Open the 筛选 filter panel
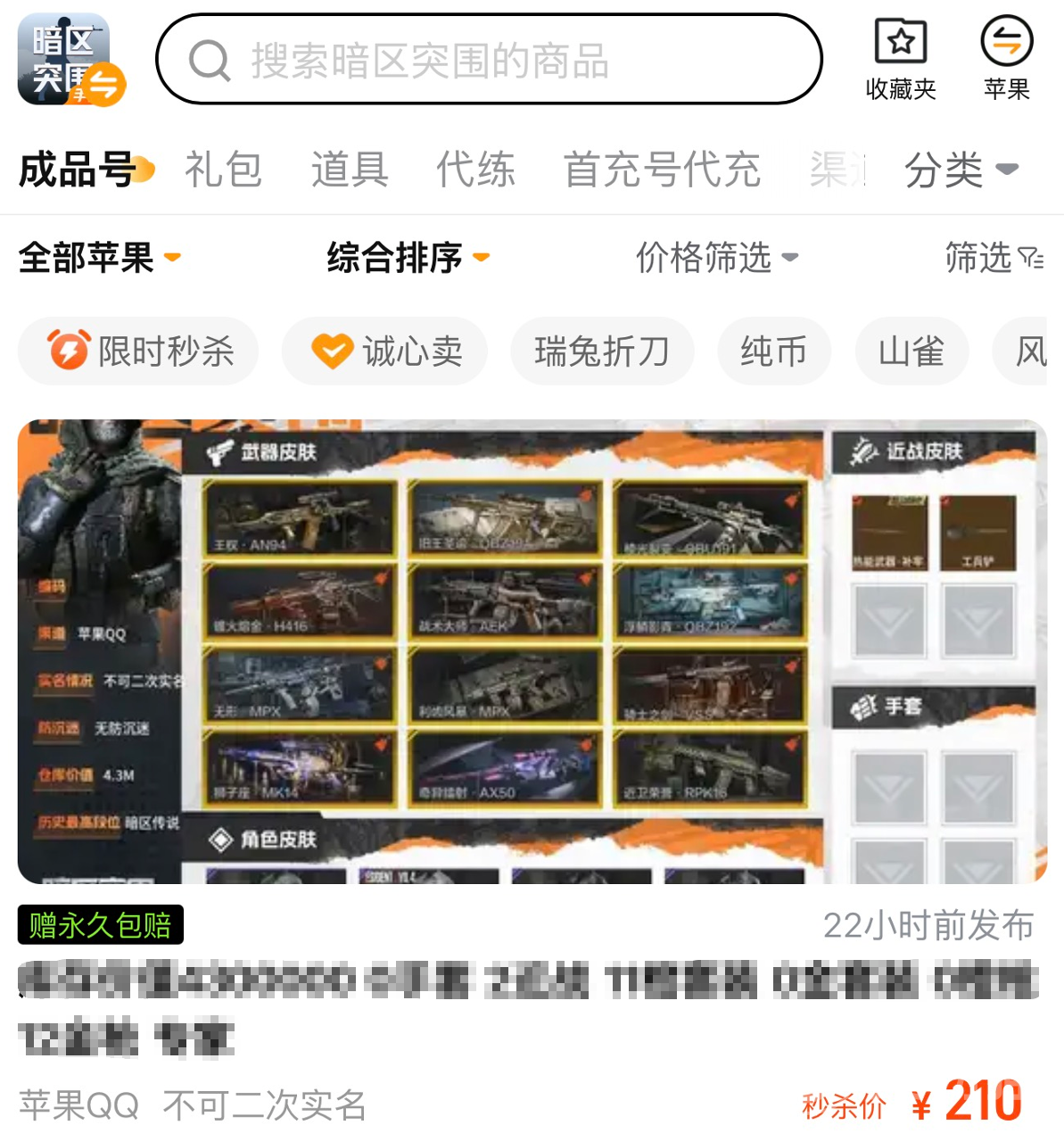The width and height of the screenshot is (1064, 1133). pyautogui.click(x=994, y=258)
